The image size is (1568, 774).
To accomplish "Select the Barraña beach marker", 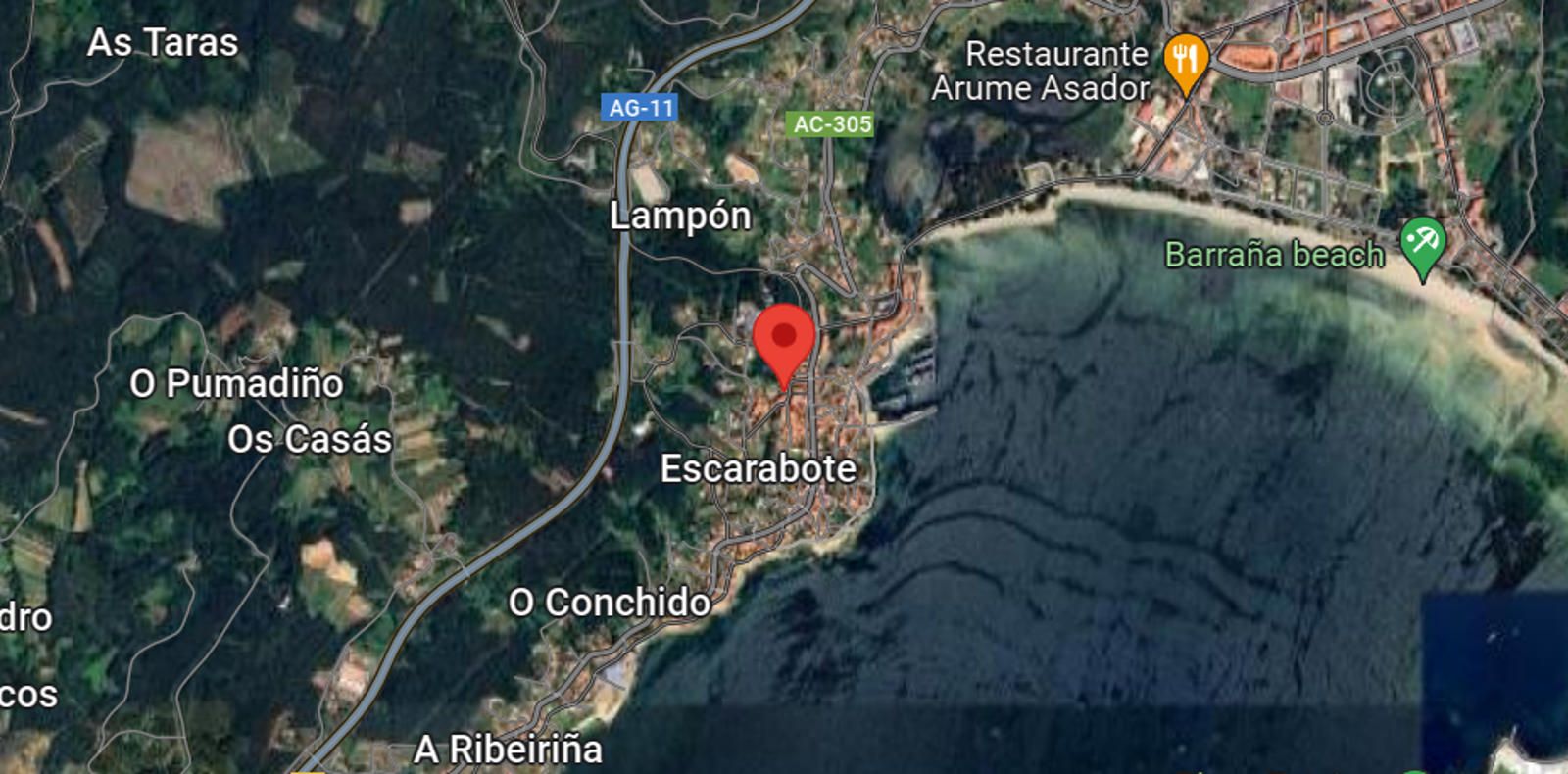I will (x=1422, y=243).
